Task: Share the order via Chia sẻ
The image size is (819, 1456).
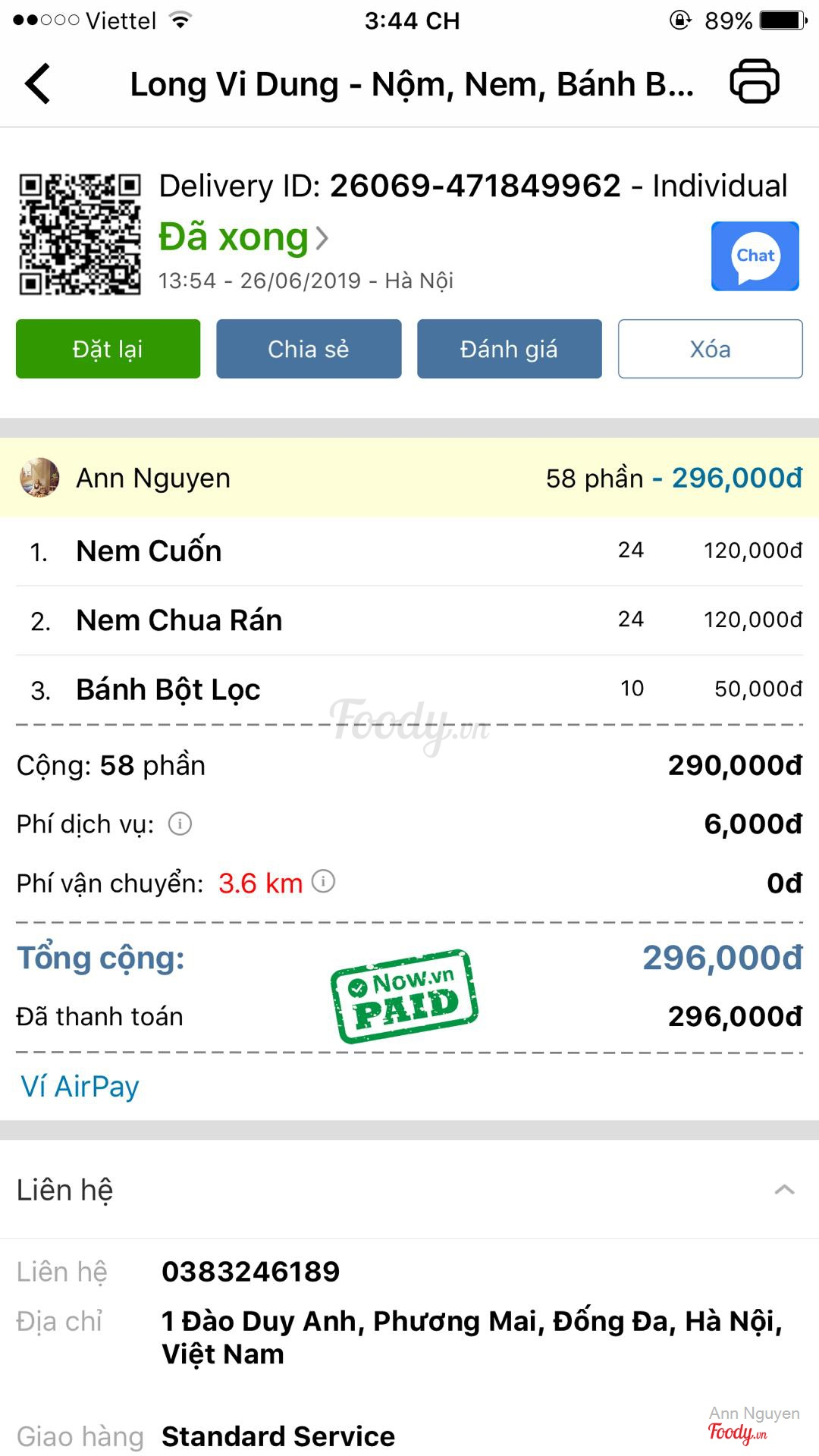Action: 309,349
